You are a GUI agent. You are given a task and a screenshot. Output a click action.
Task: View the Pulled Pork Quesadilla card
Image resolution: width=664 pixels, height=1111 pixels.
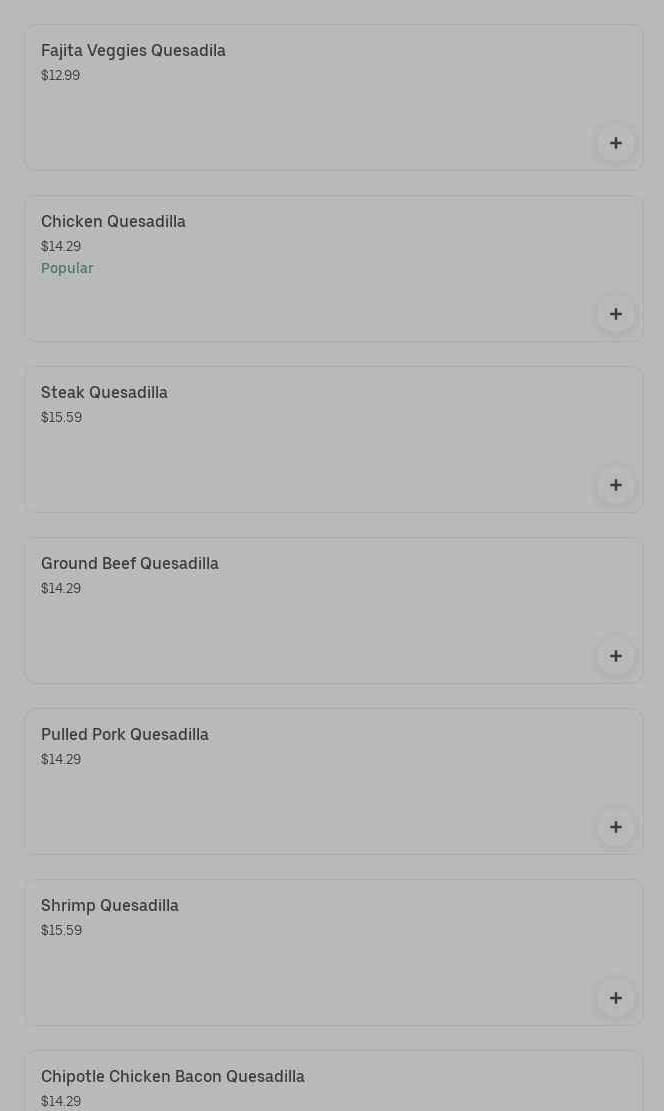tap(300, 782)
